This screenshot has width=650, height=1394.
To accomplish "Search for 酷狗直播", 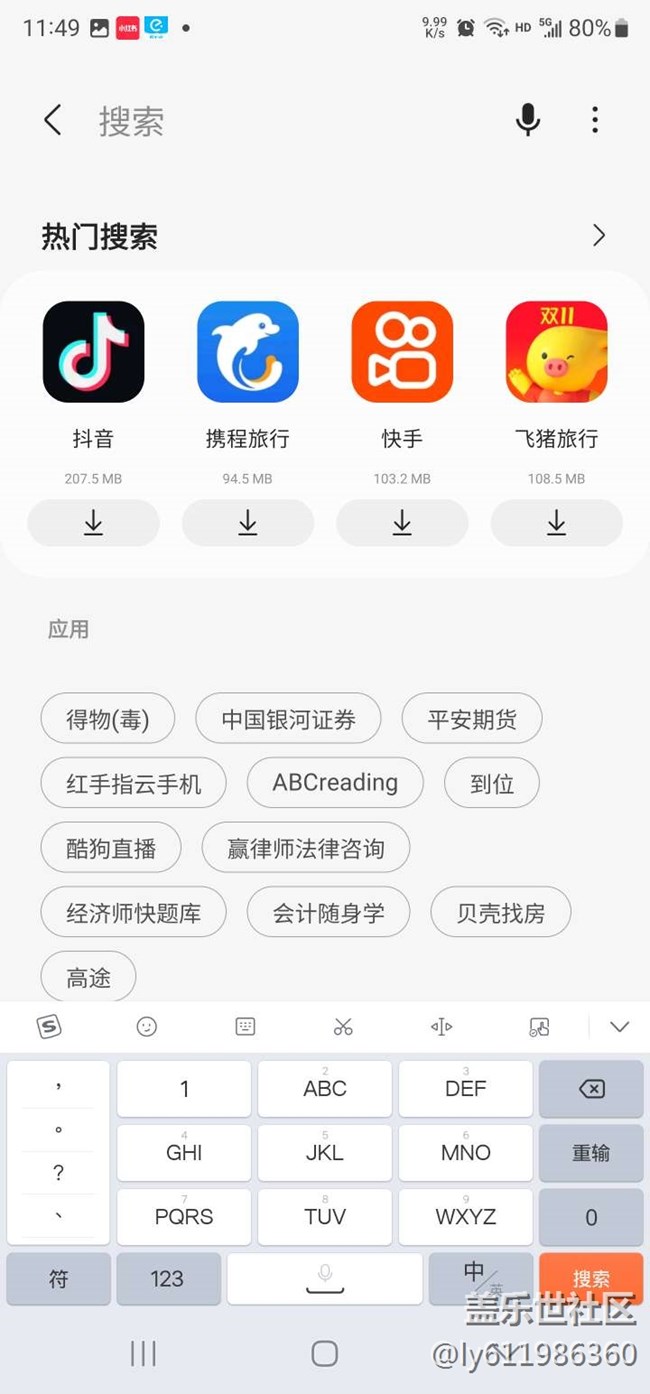I will (x=111, y=849).
